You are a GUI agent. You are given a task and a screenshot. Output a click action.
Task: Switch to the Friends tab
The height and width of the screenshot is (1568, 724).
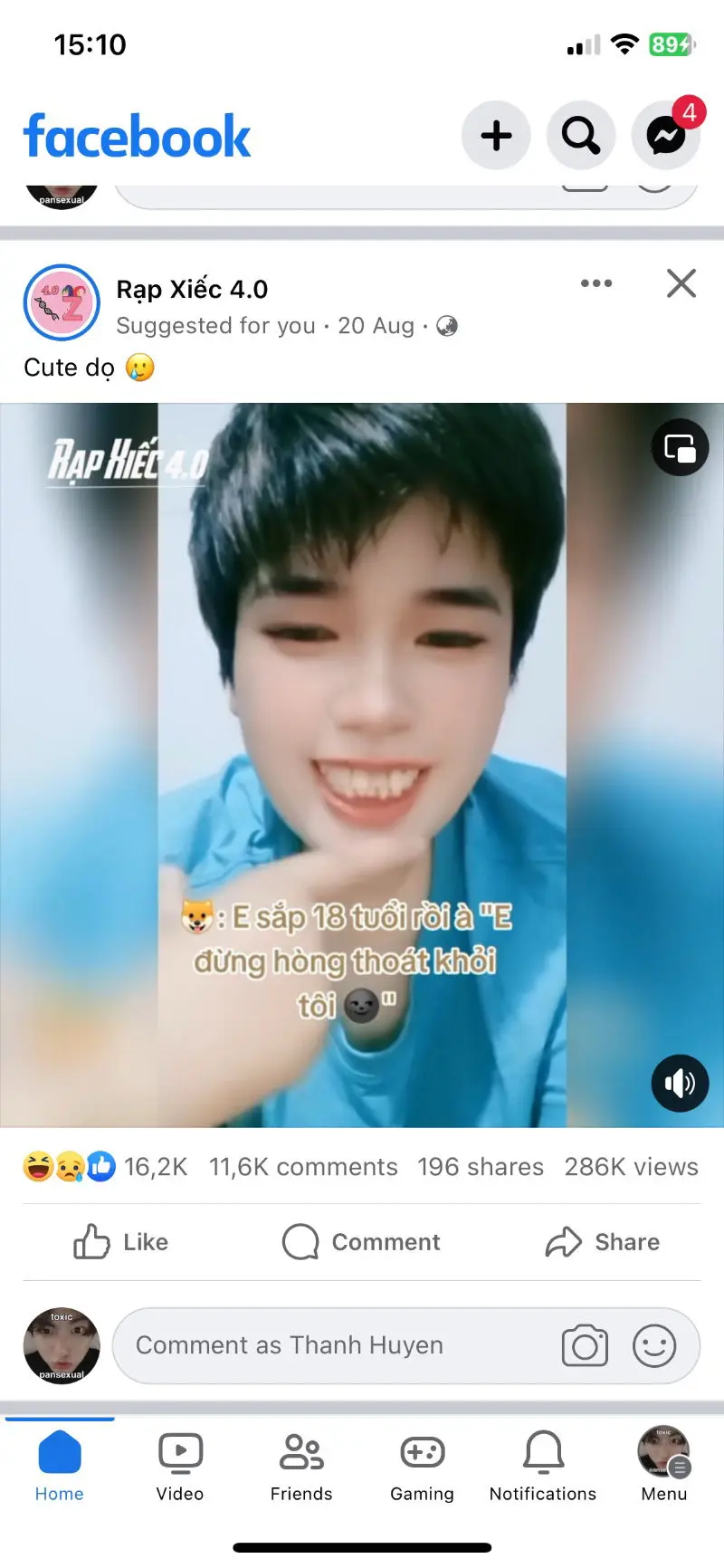(301, 1467)
